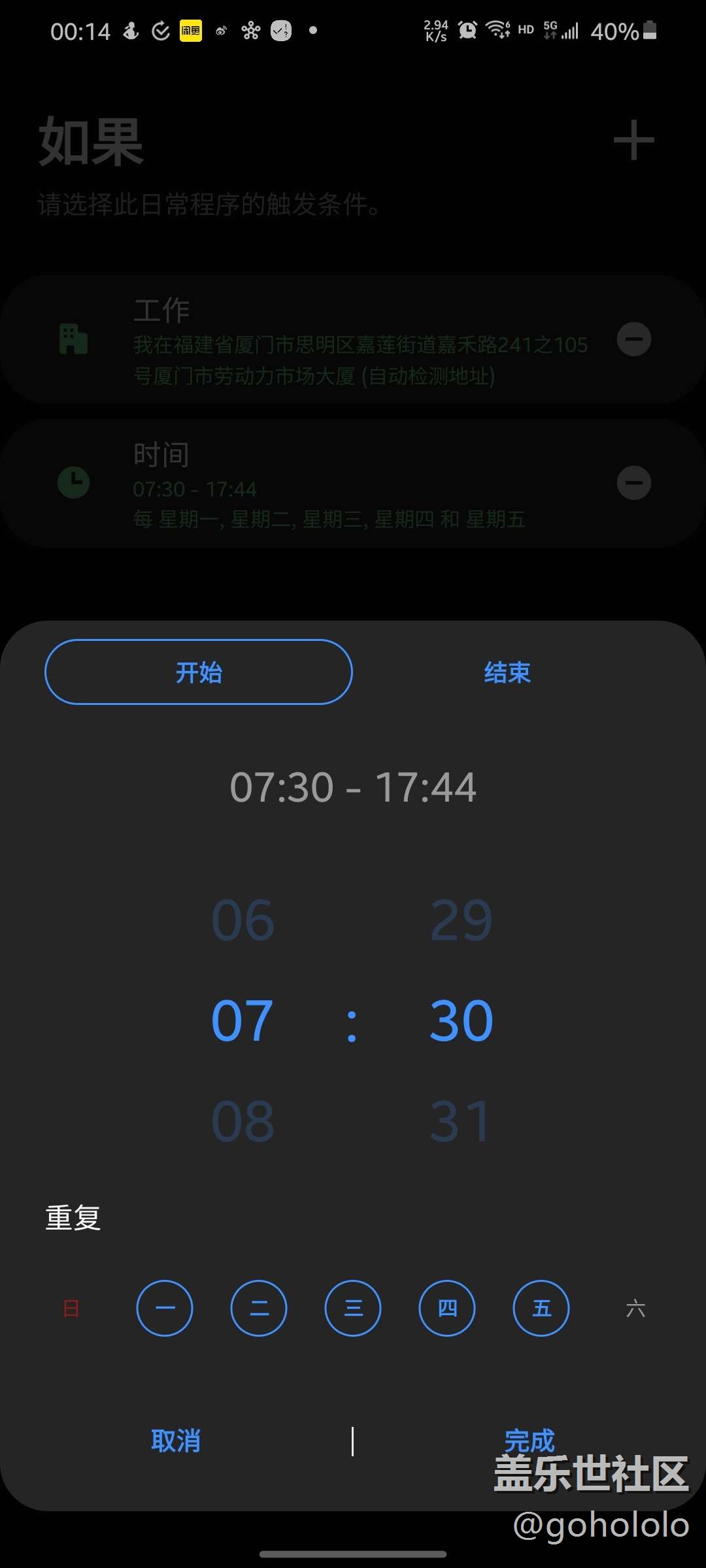The width and height of the screenshot is (706, 1568).
Task: Deselect Friday 五 repeat day
Action: [541, 1309]
